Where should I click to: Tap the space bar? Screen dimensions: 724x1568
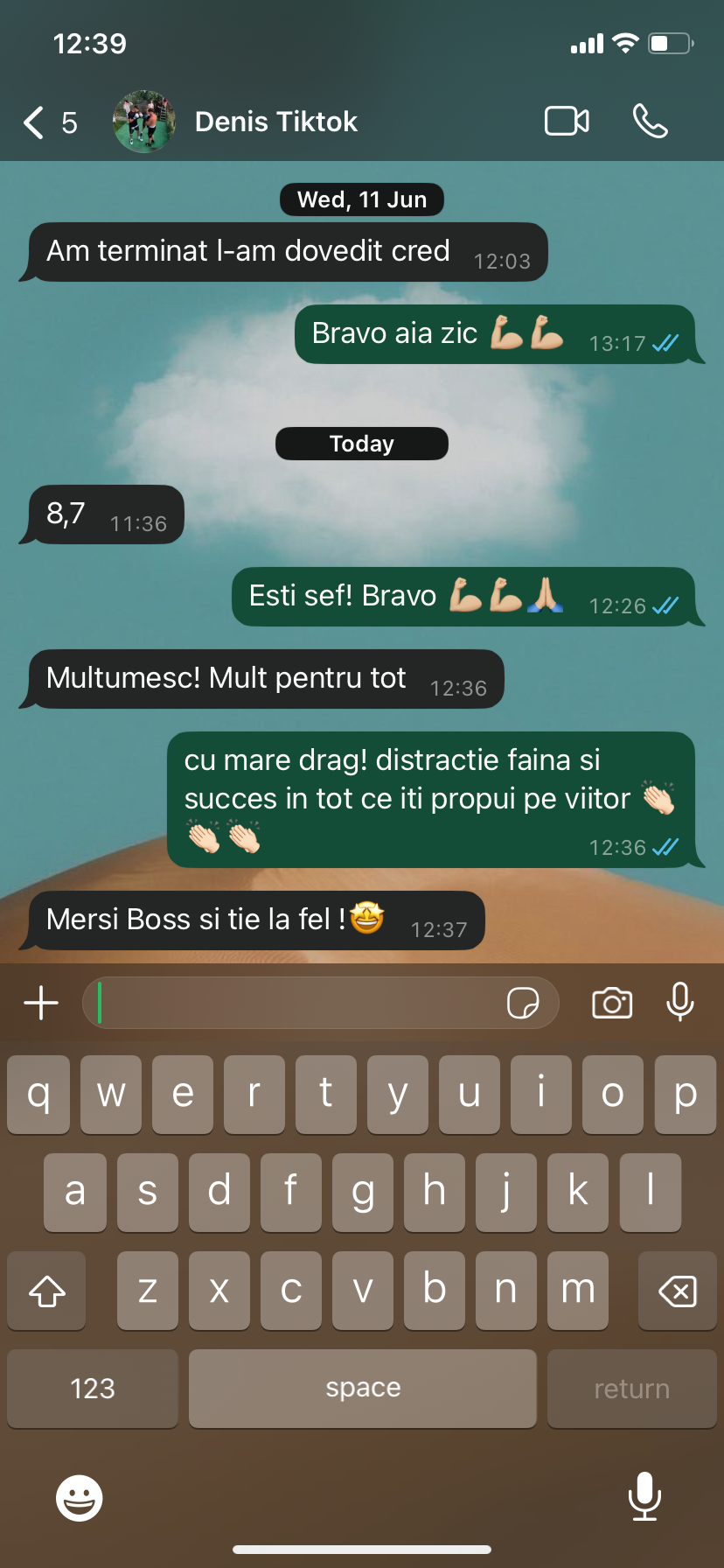coord(362,1389)
